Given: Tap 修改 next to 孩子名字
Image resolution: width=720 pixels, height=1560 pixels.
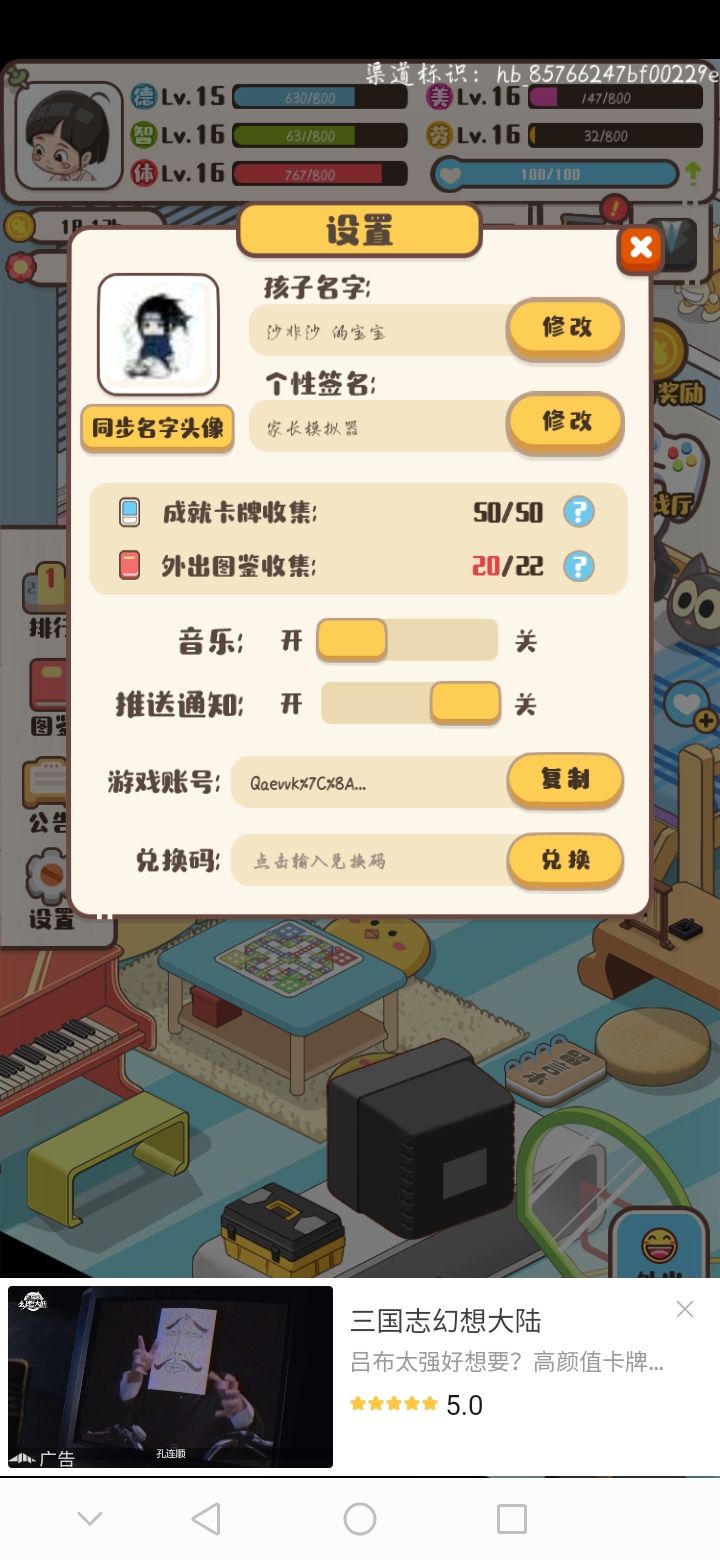Looking at the screenshot, I should [566, 327].
